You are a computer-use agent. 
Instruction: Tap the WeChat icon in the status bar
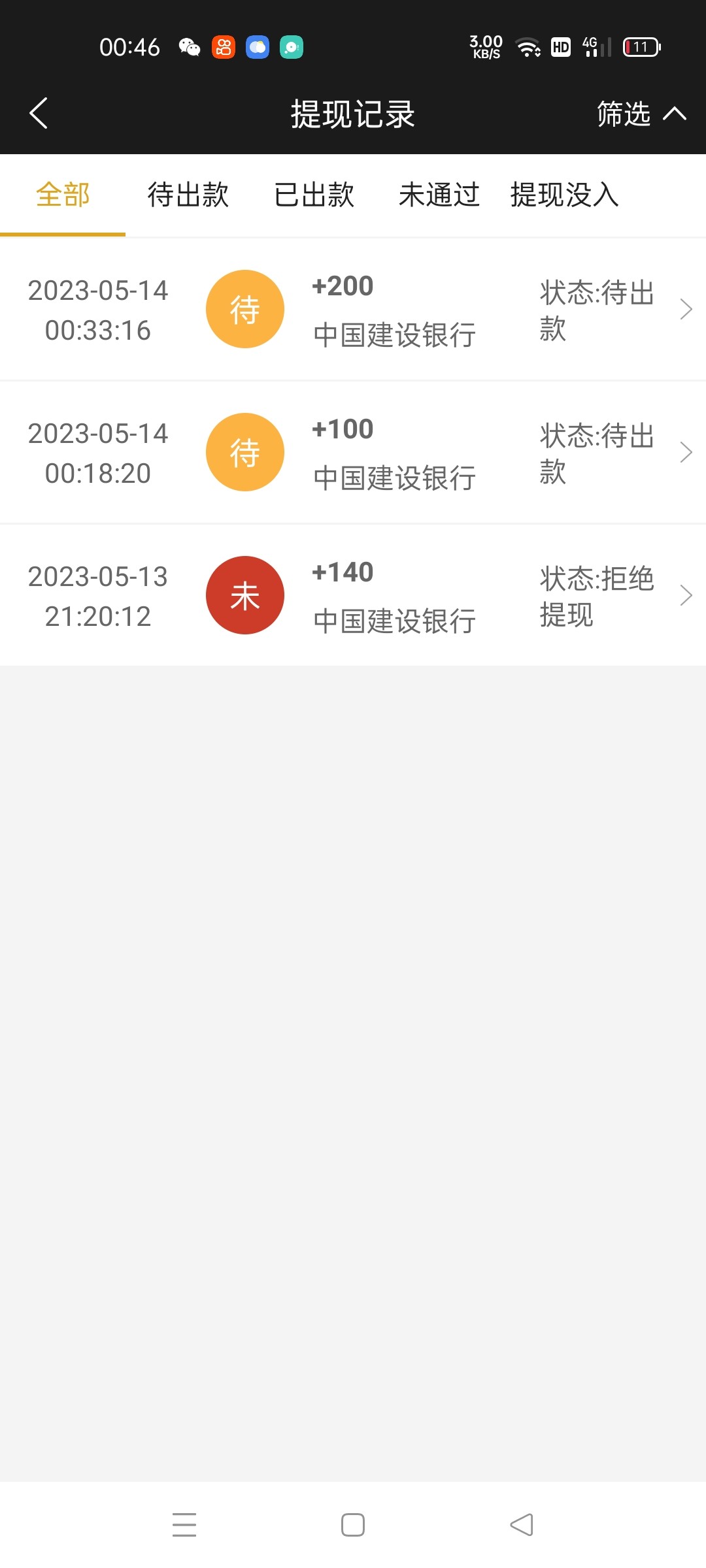click(x=190, y=46)
